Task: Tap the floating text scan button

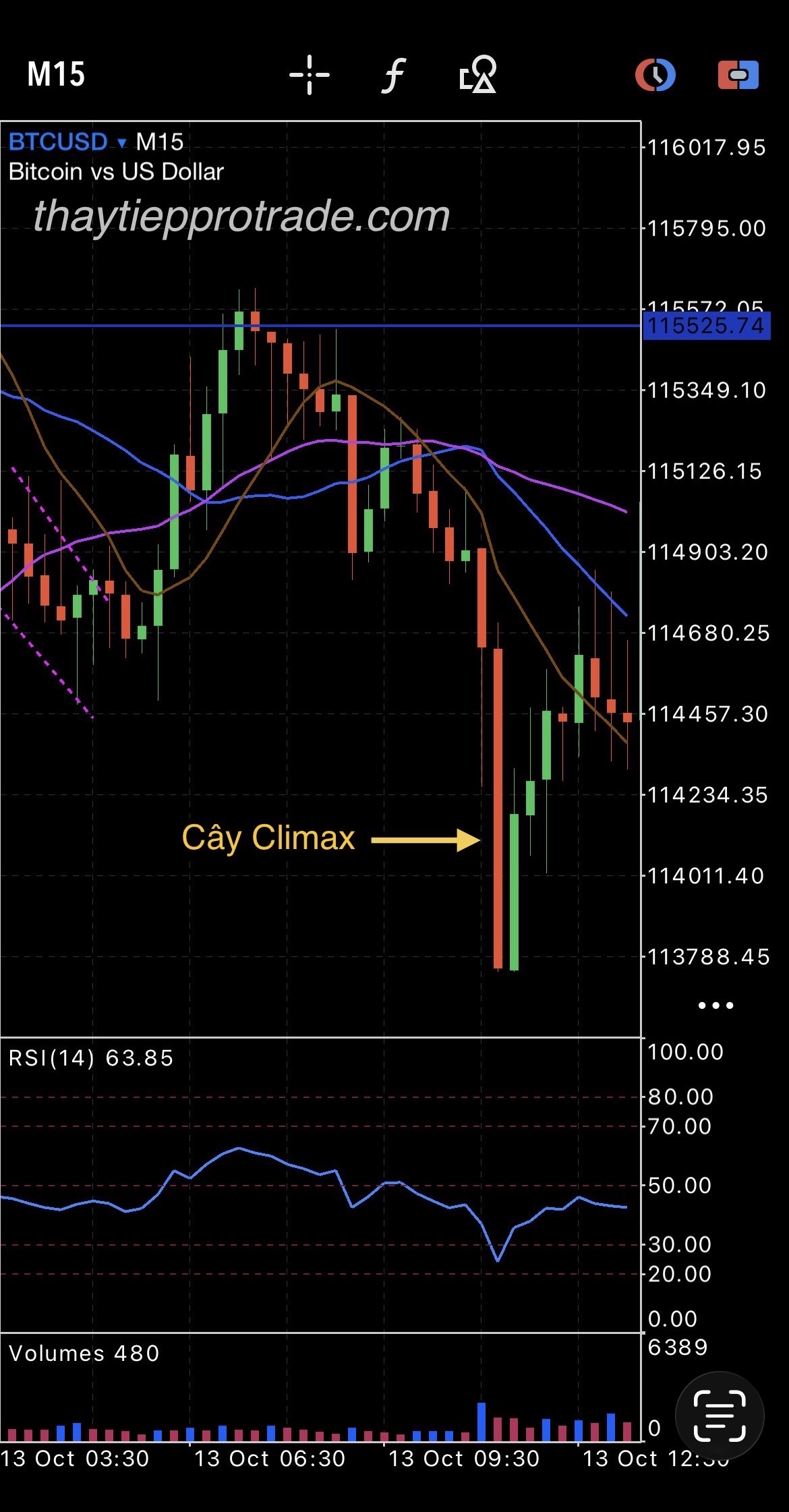Action: point(720,1416)
